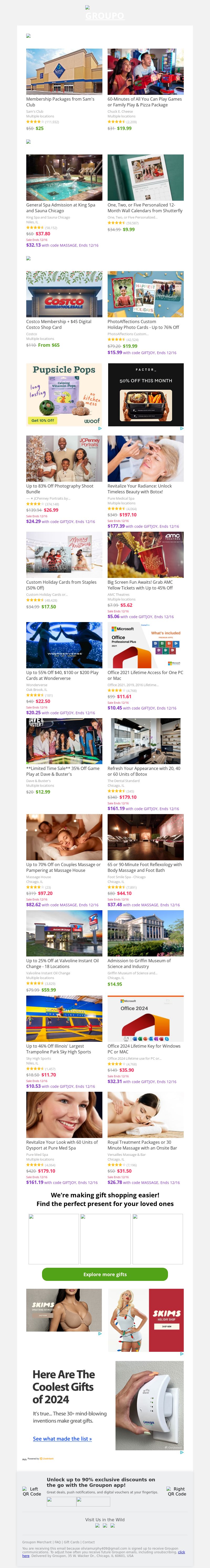Open the Chuck E. Cheese All You Can Play deal

coord(145,71)
